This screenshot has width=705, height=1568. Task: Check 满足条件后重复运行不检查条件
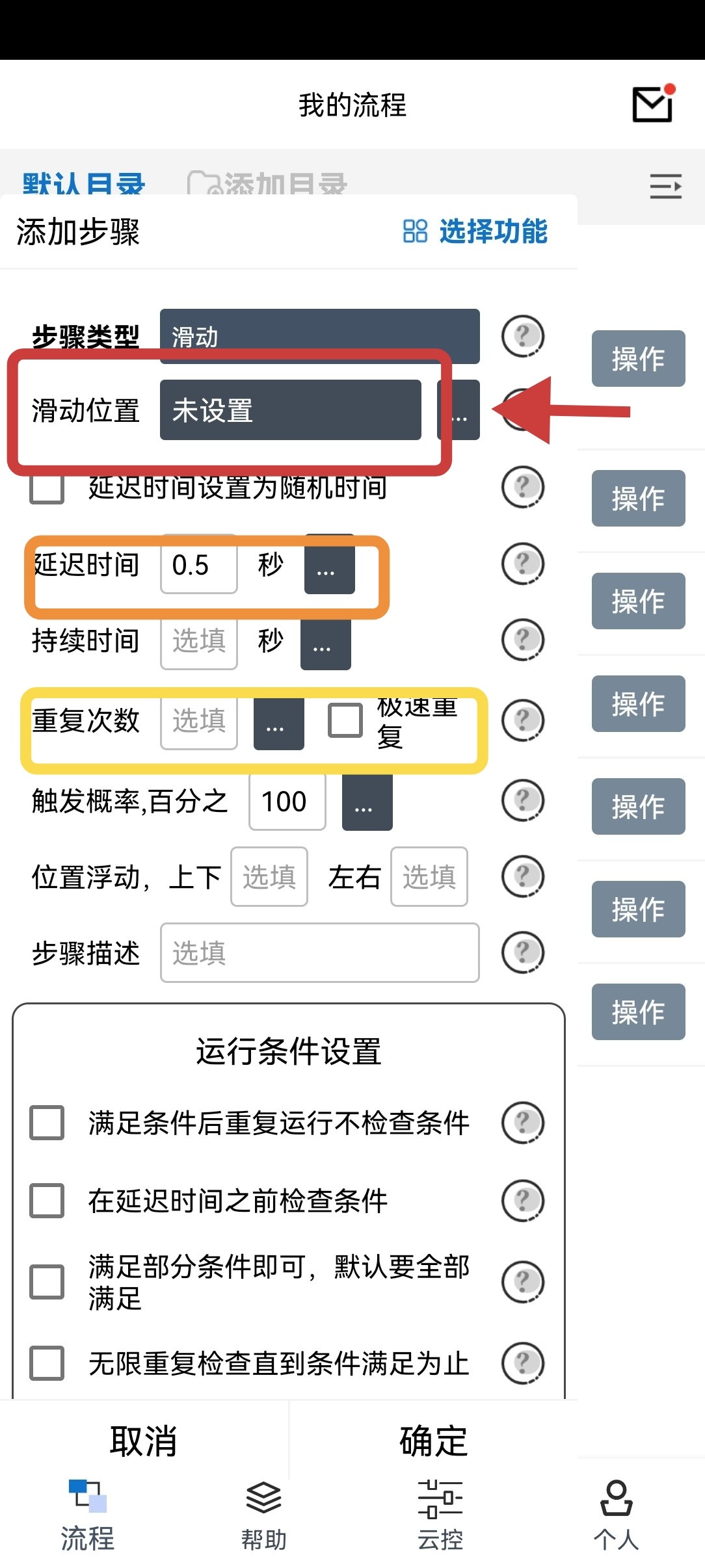[47, 1123]
